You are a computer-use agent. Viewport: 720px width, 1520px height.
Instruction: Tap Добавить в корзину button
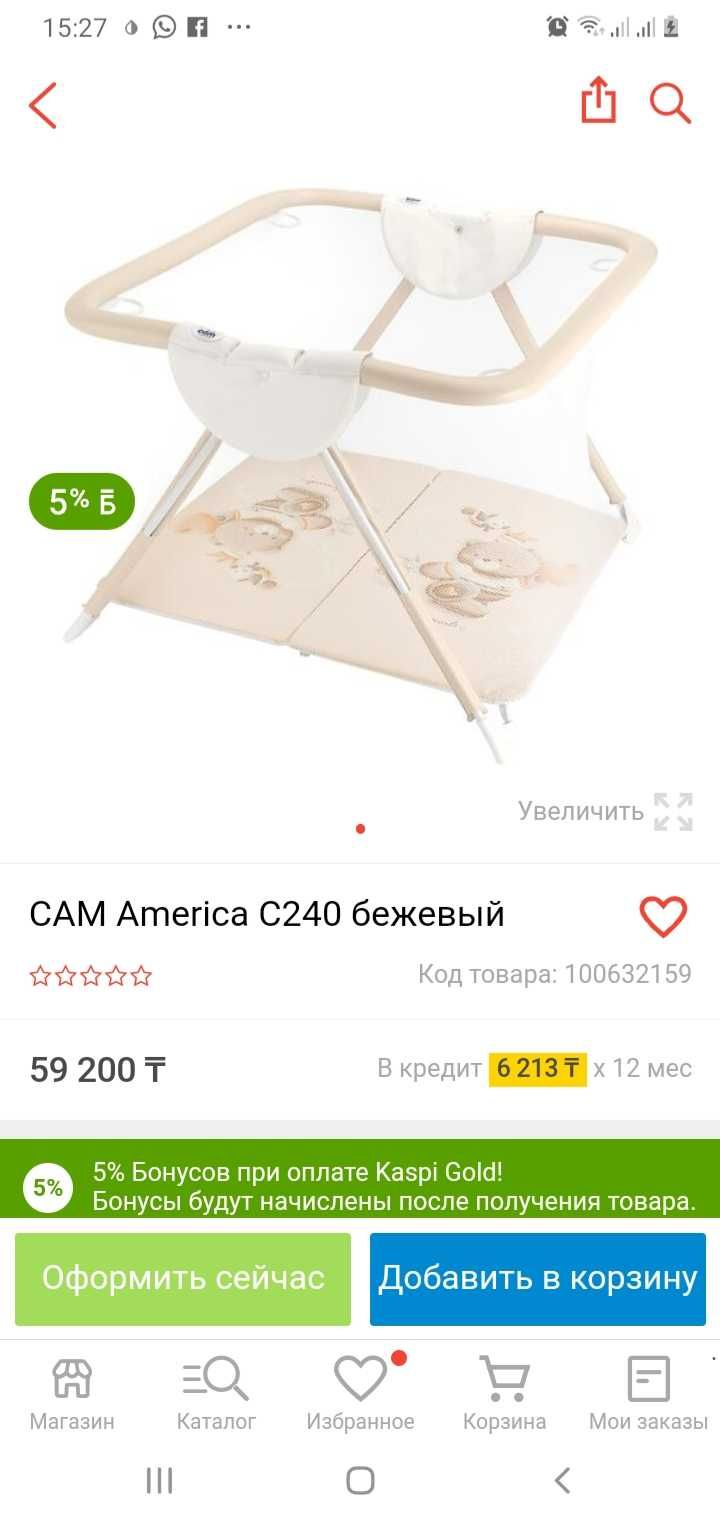(x=537, y=1278)
